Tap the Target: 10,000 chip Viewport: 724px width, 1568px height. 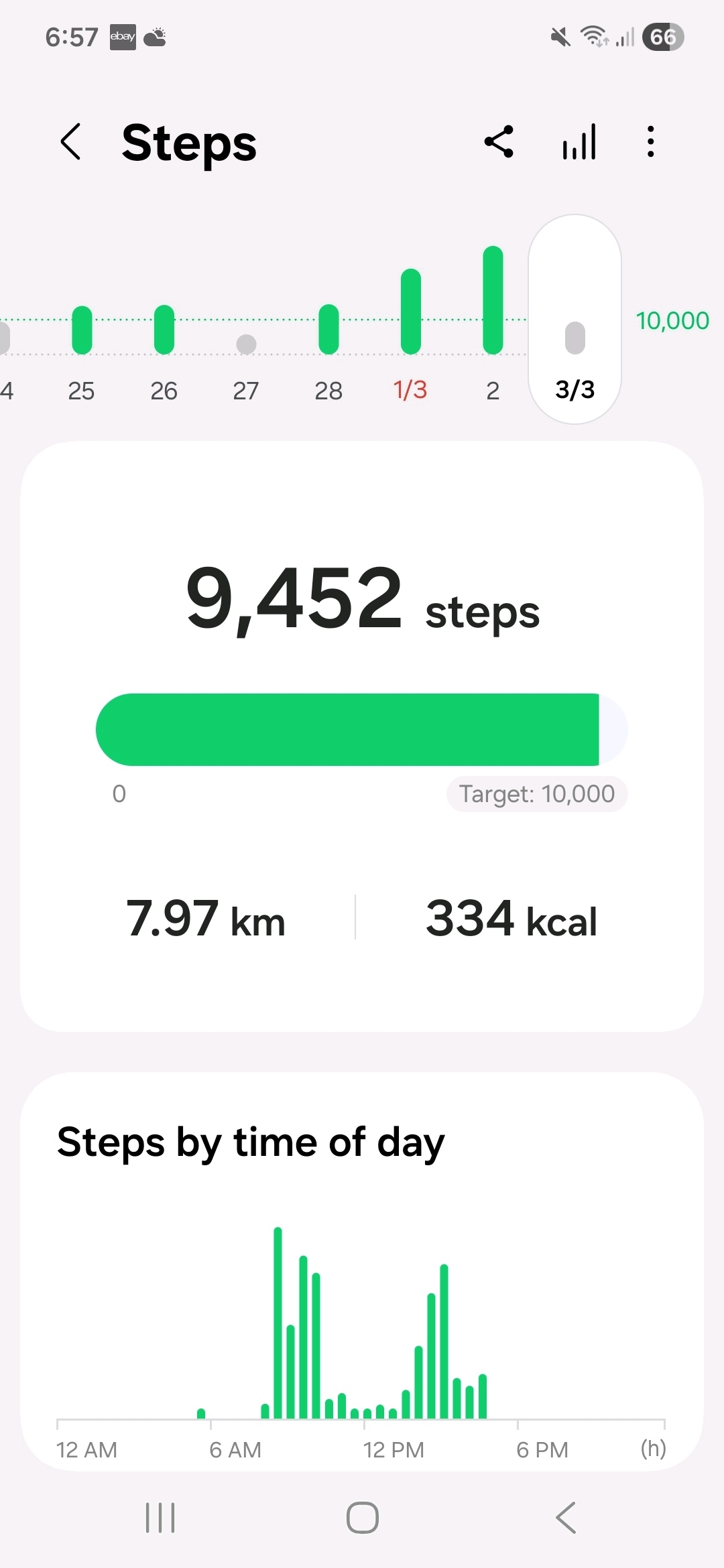537,794
